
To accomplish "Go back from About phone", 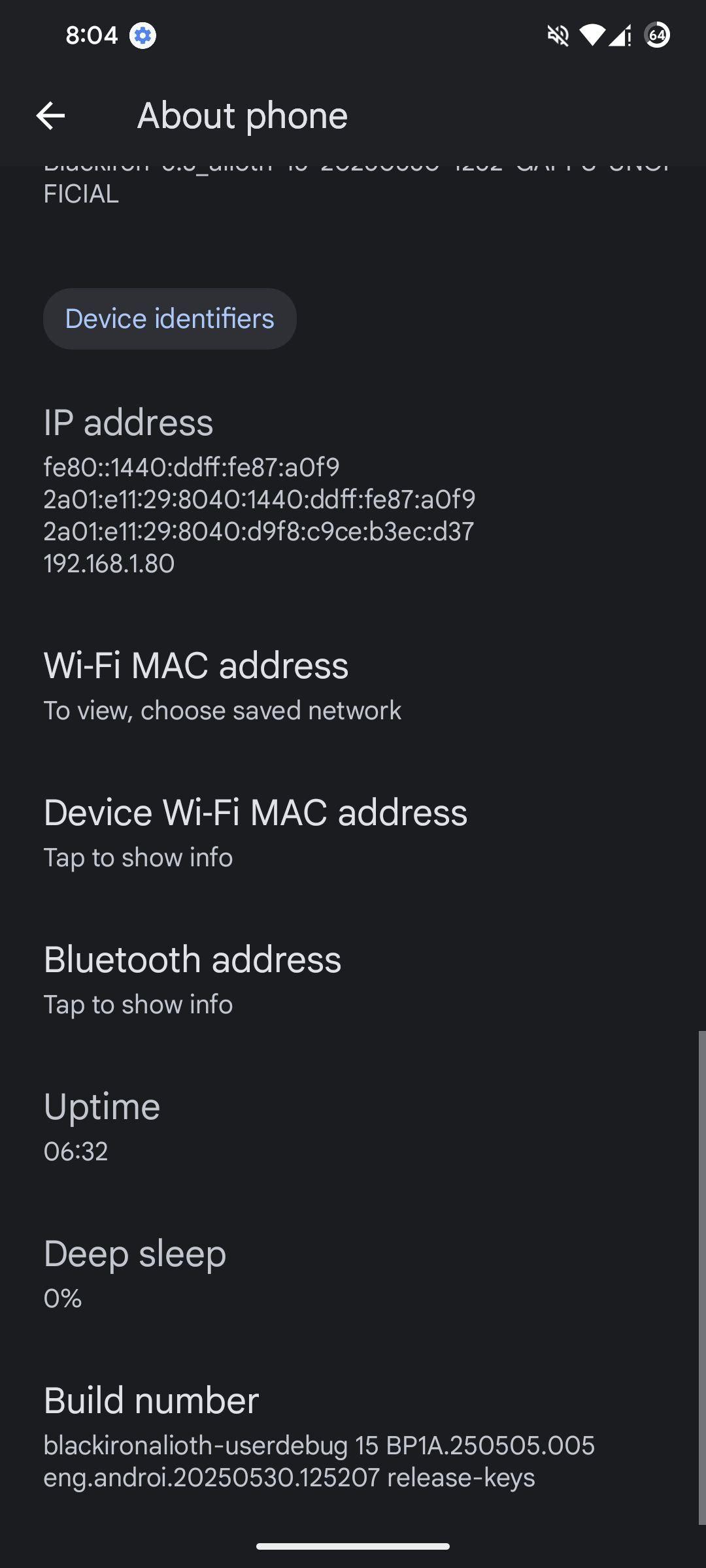I will coord(50,116).
